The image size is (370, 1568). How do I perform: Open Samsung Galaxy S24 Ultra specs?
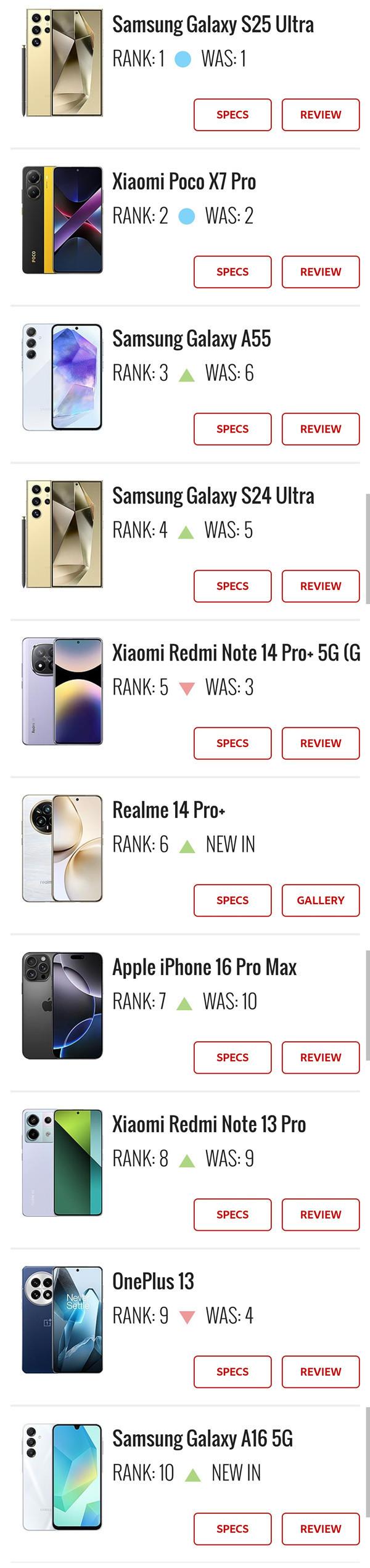232,586
